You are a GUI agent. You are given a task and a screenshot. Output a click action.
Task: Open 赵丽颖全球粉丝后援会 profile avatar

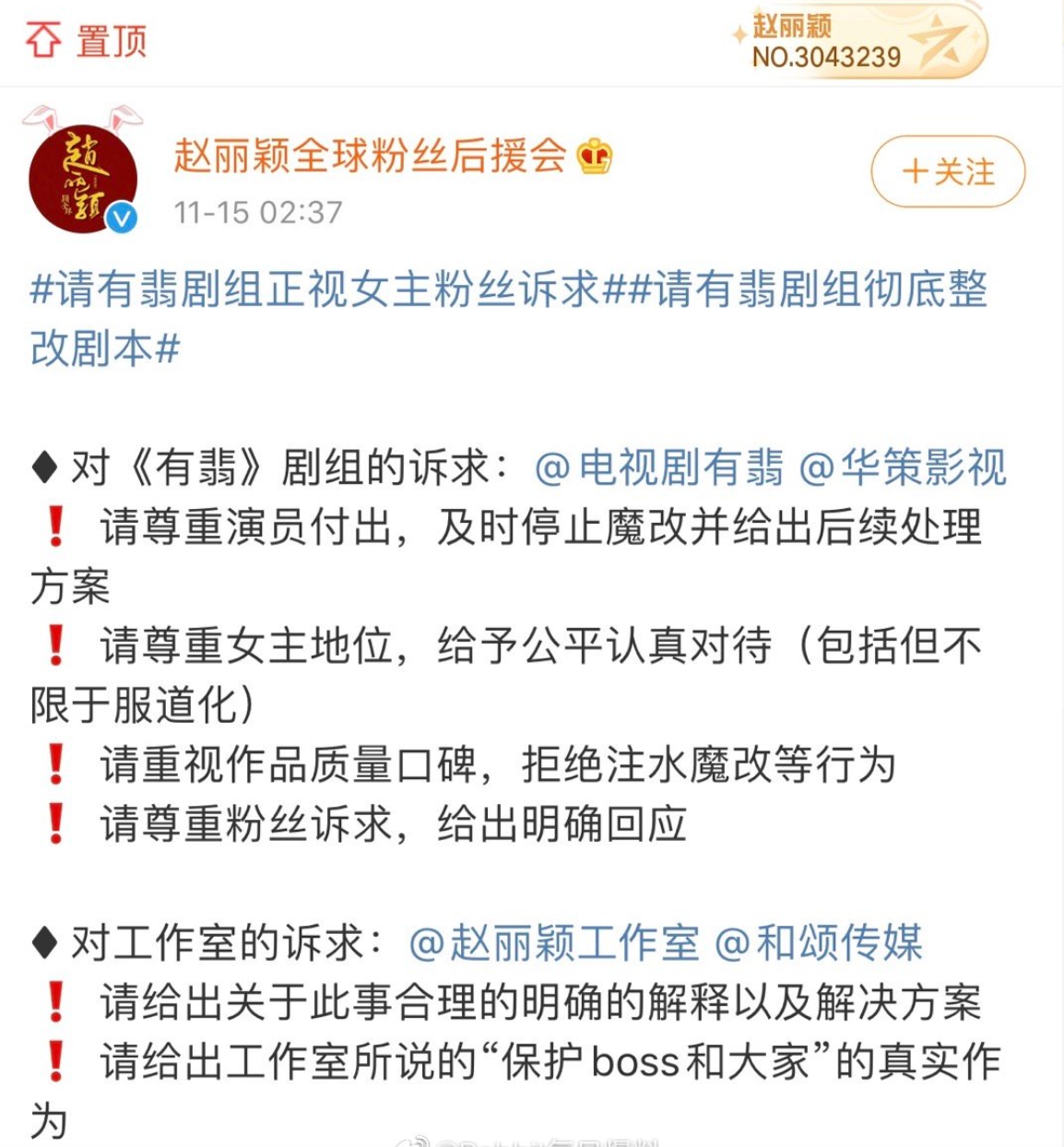pos(83,177)
